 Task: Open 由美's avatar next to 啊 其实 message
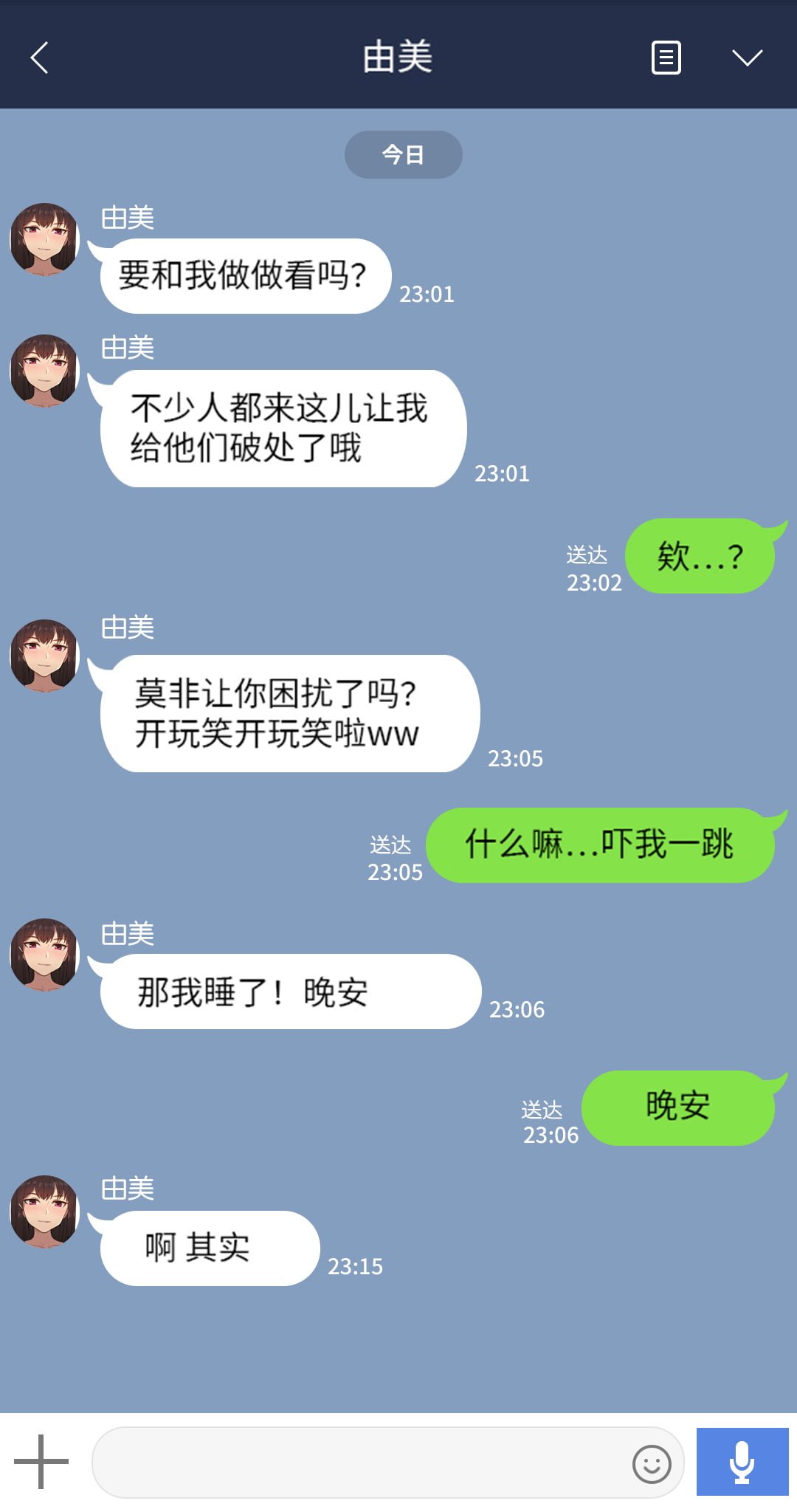(44, 1212)
